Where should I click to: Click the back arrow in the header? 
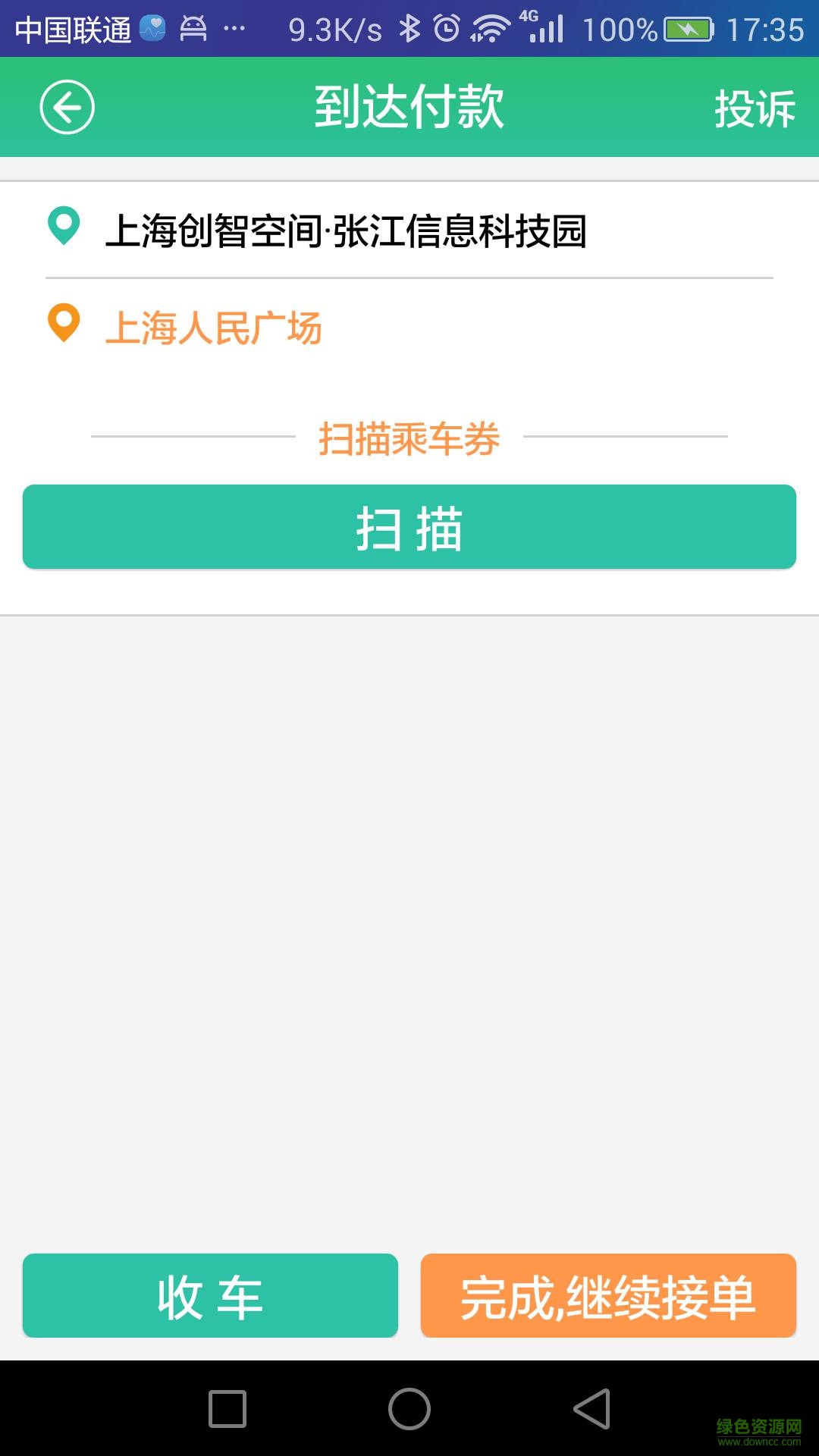(x=67, y=106)
